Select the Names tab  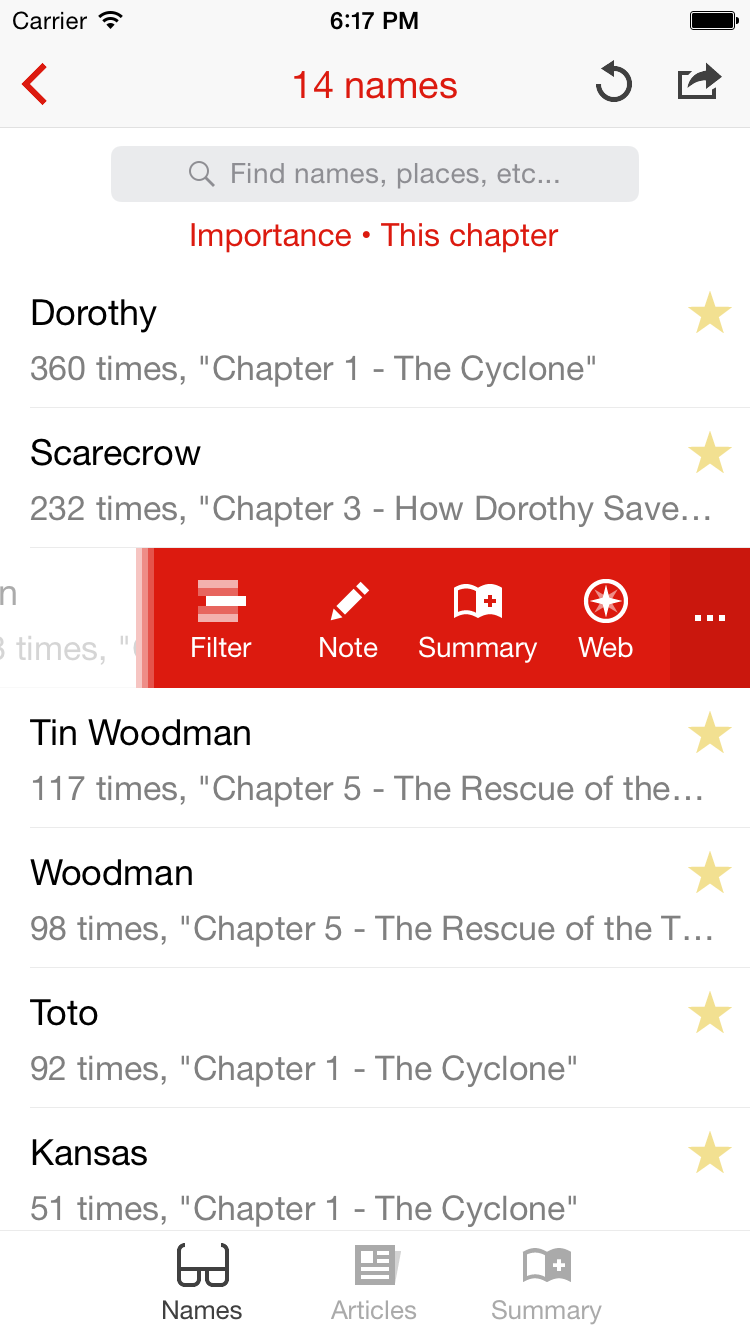pyautogui.click(x=202, y=1283)
